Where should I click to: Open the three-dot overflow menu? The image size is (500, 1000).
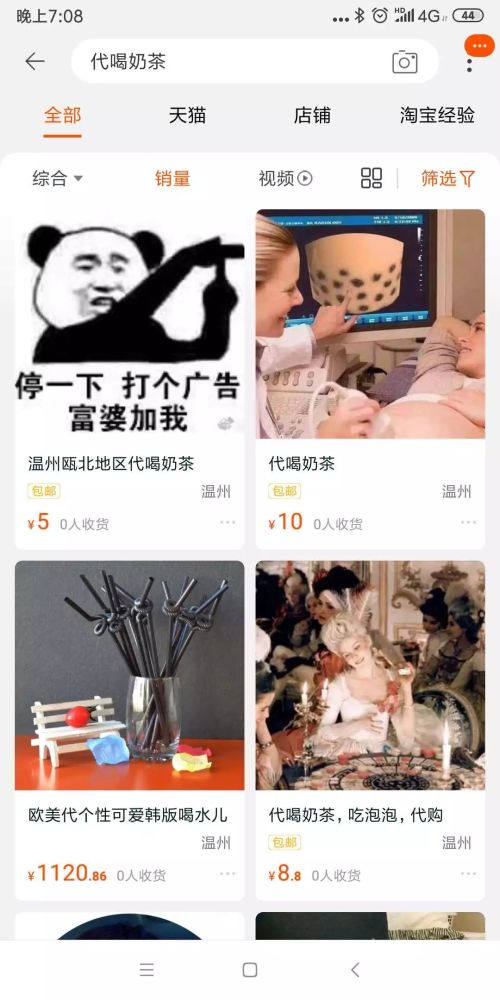[x=469, y=61]
